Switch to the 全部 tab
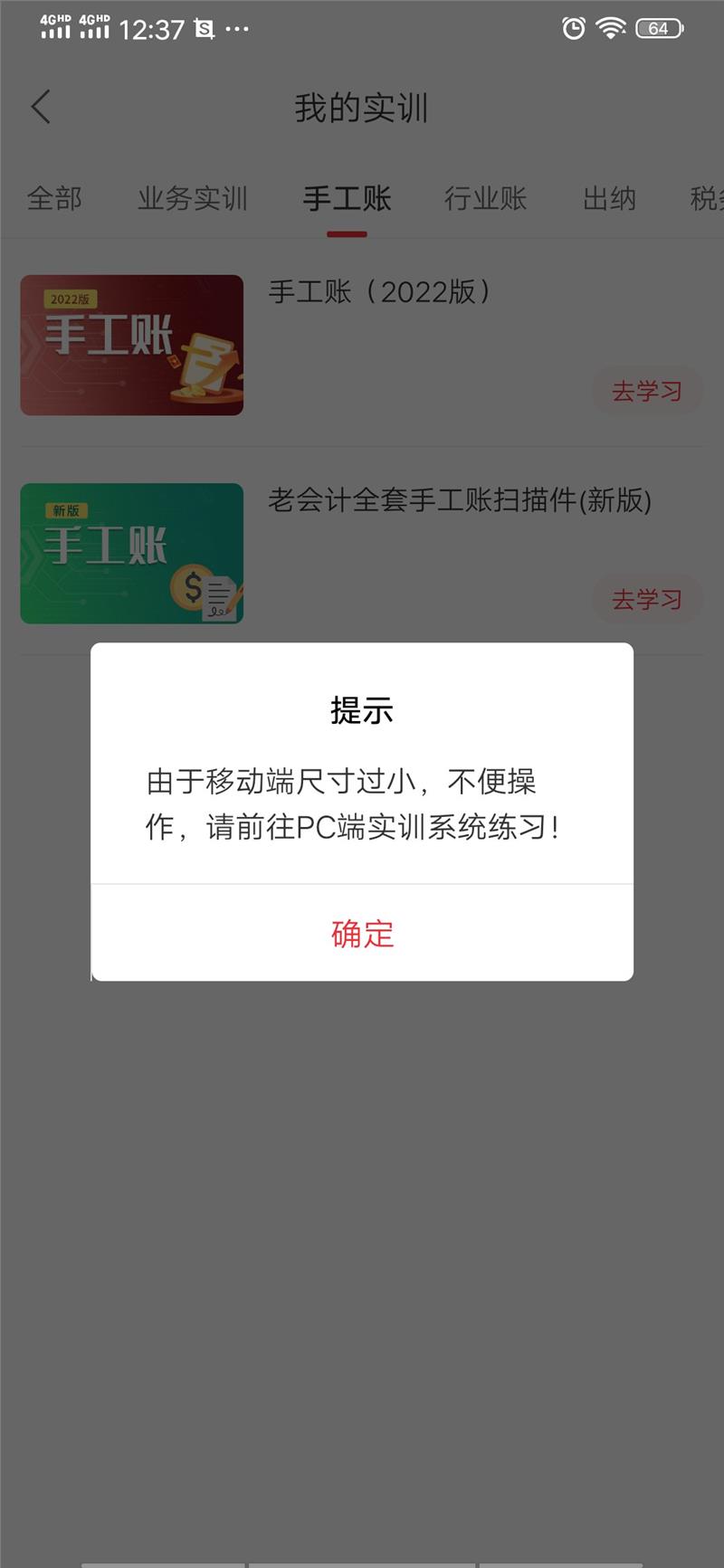The image size is (724, 1568). pyautogui.click(x=54, y=198)
